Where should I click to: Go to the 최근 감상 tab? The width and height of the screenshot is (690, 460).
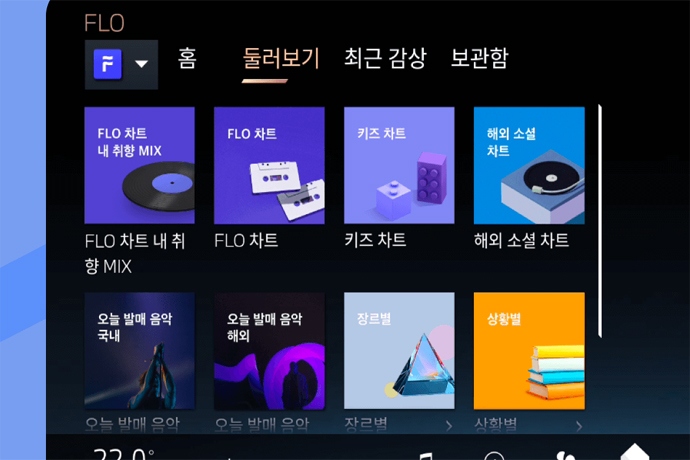click(x=385, y=59)
